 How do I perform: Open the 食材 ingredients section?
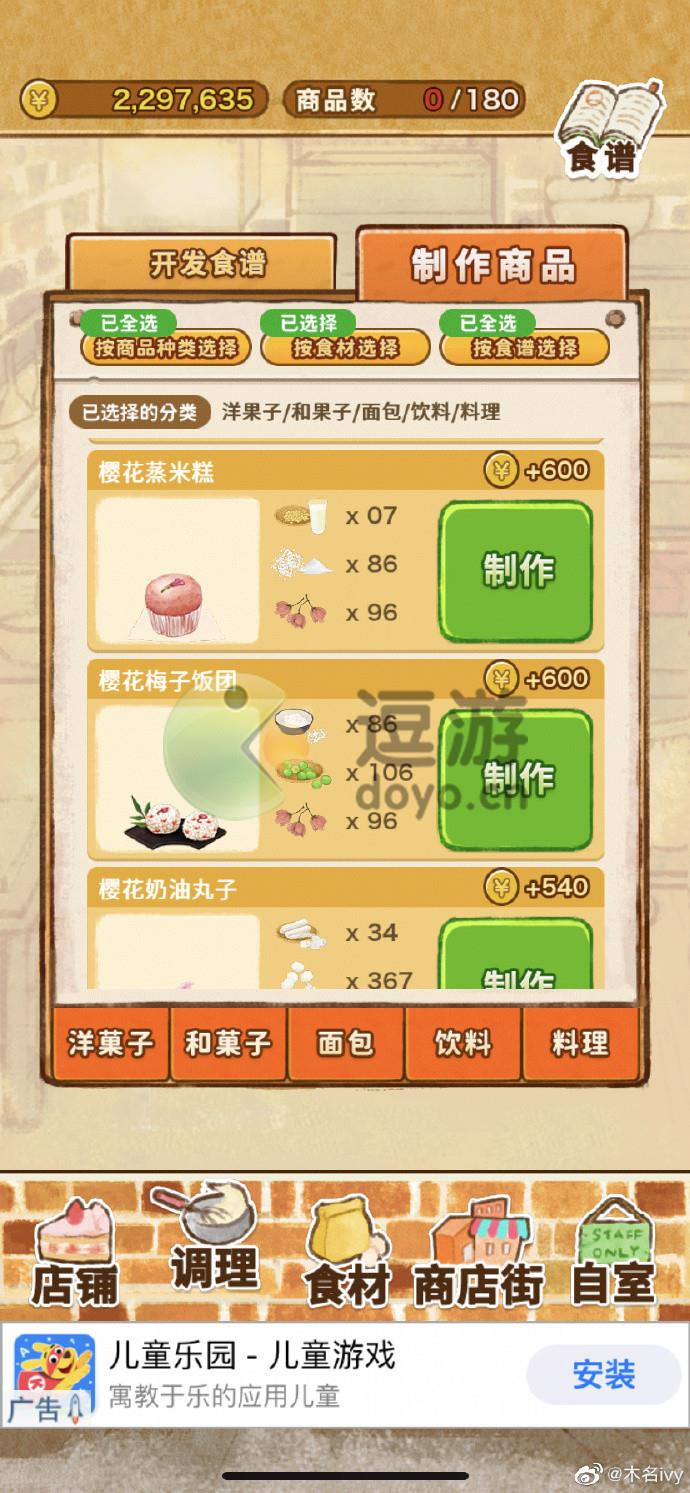pyautogui.click(x=346, y=1256)
